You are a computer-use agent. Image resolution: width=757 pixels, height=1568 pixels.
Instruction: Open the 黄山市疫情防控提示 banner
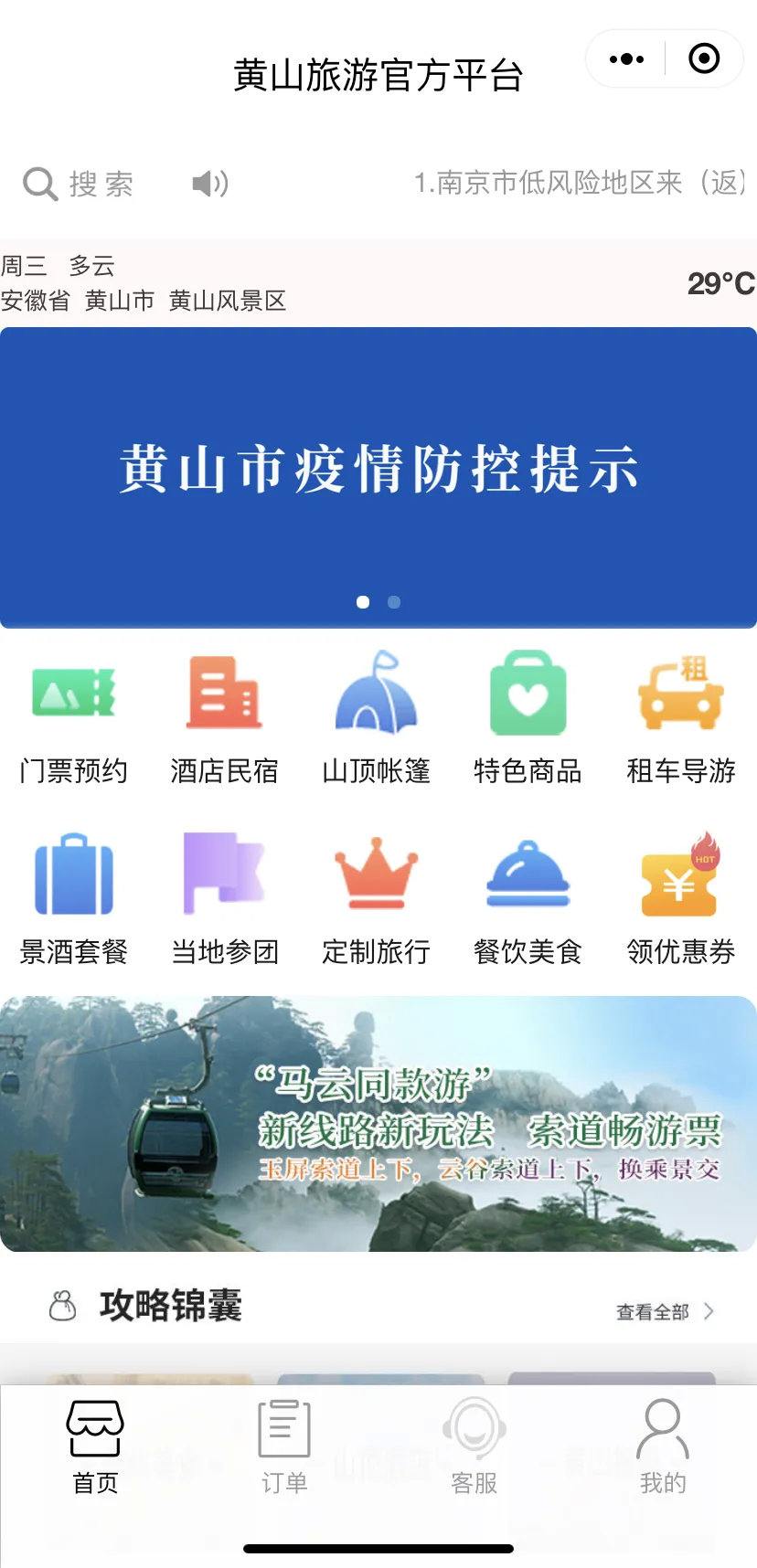pyautogui.click(x=378, y=477)
